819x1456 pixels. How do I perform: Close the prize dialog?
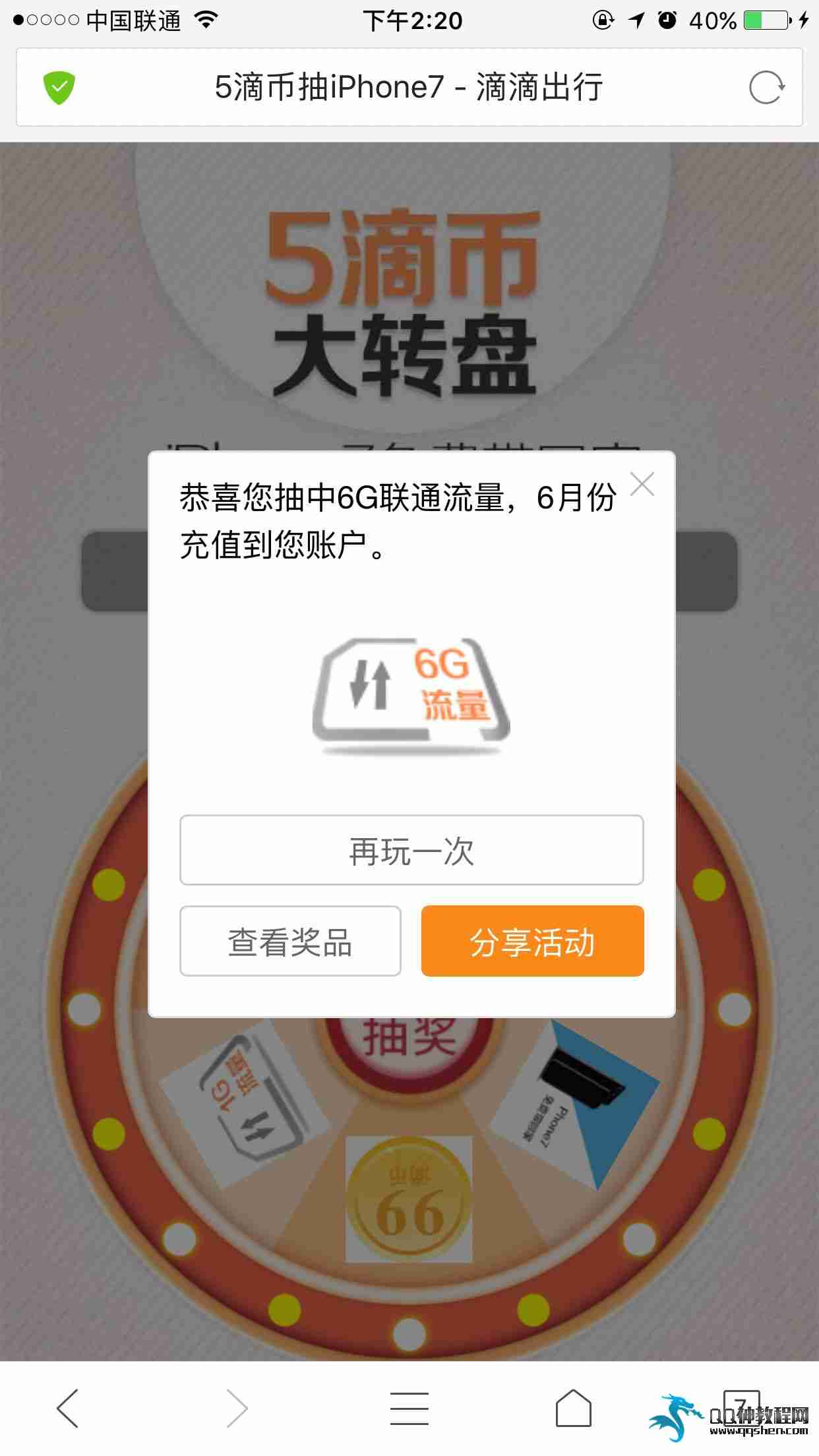(x=642, y=485)
